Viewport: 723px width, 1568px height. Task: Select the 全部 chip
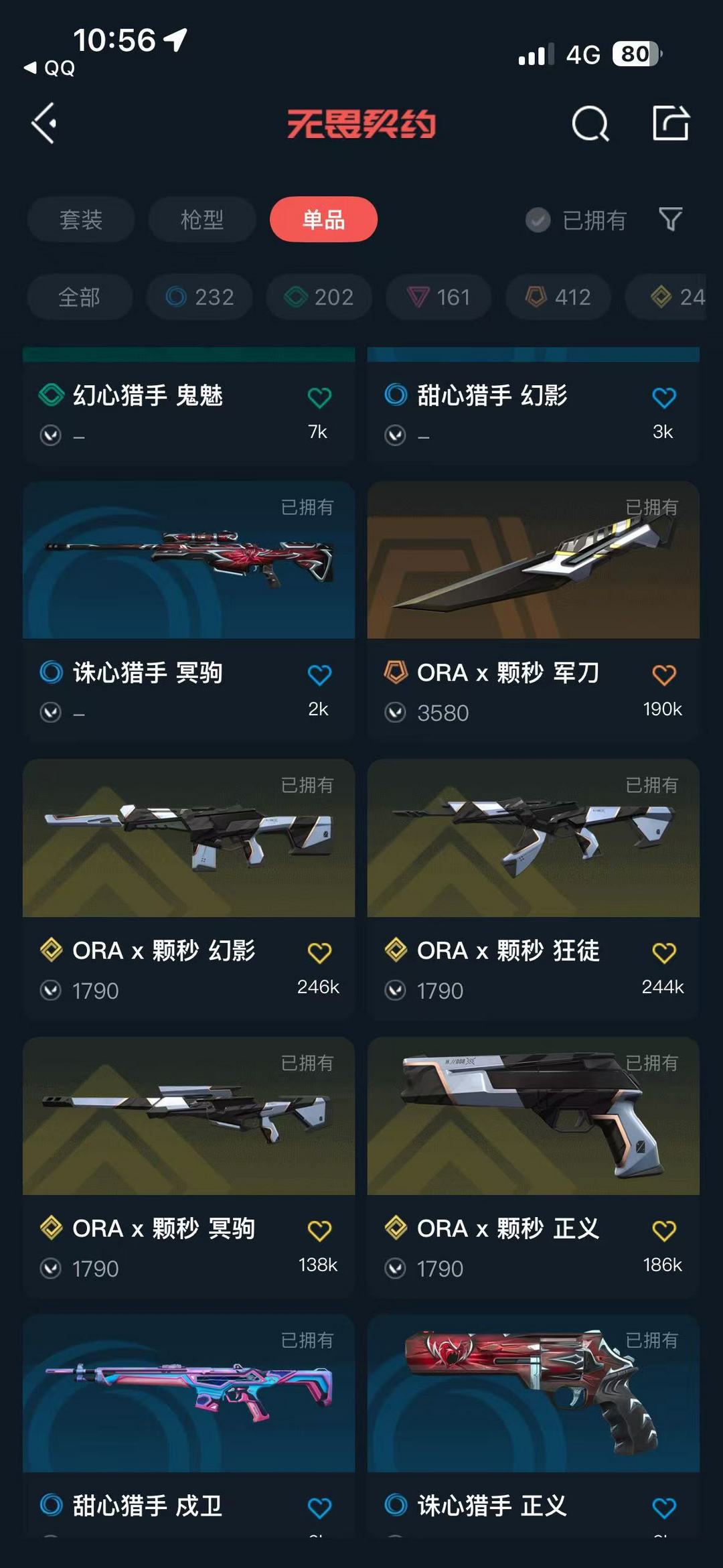point(79,297)
